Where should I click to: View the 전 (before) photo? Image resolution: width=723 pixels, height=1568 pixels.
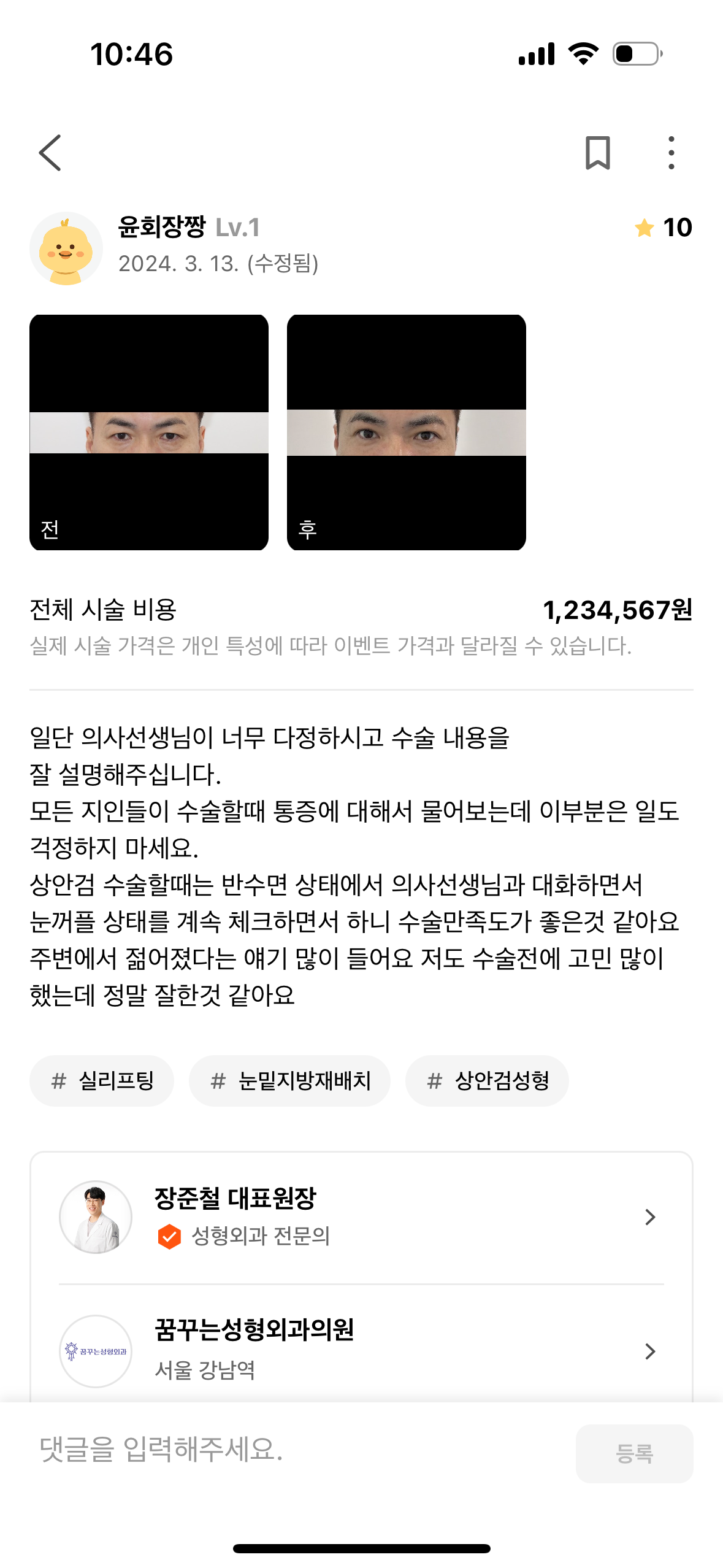pos(149,432)
